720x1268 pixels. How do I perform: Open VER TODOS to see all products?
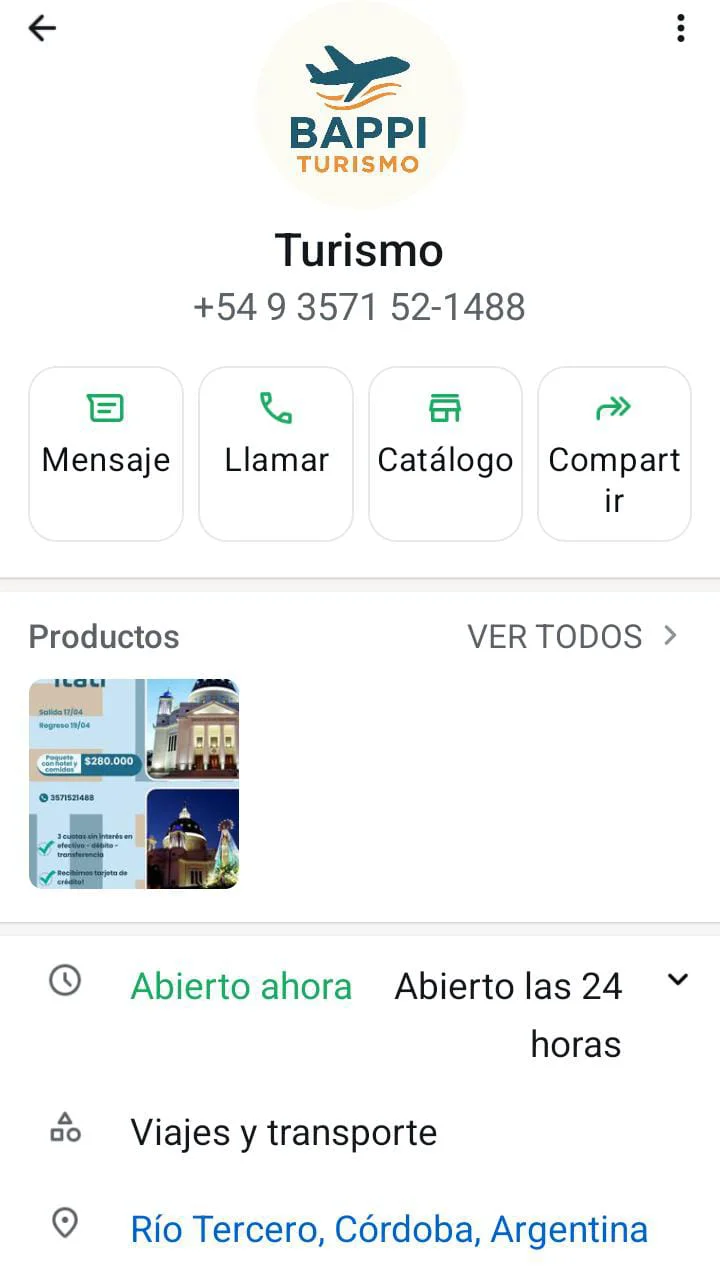pyautogui.click(x=554, y=636)
